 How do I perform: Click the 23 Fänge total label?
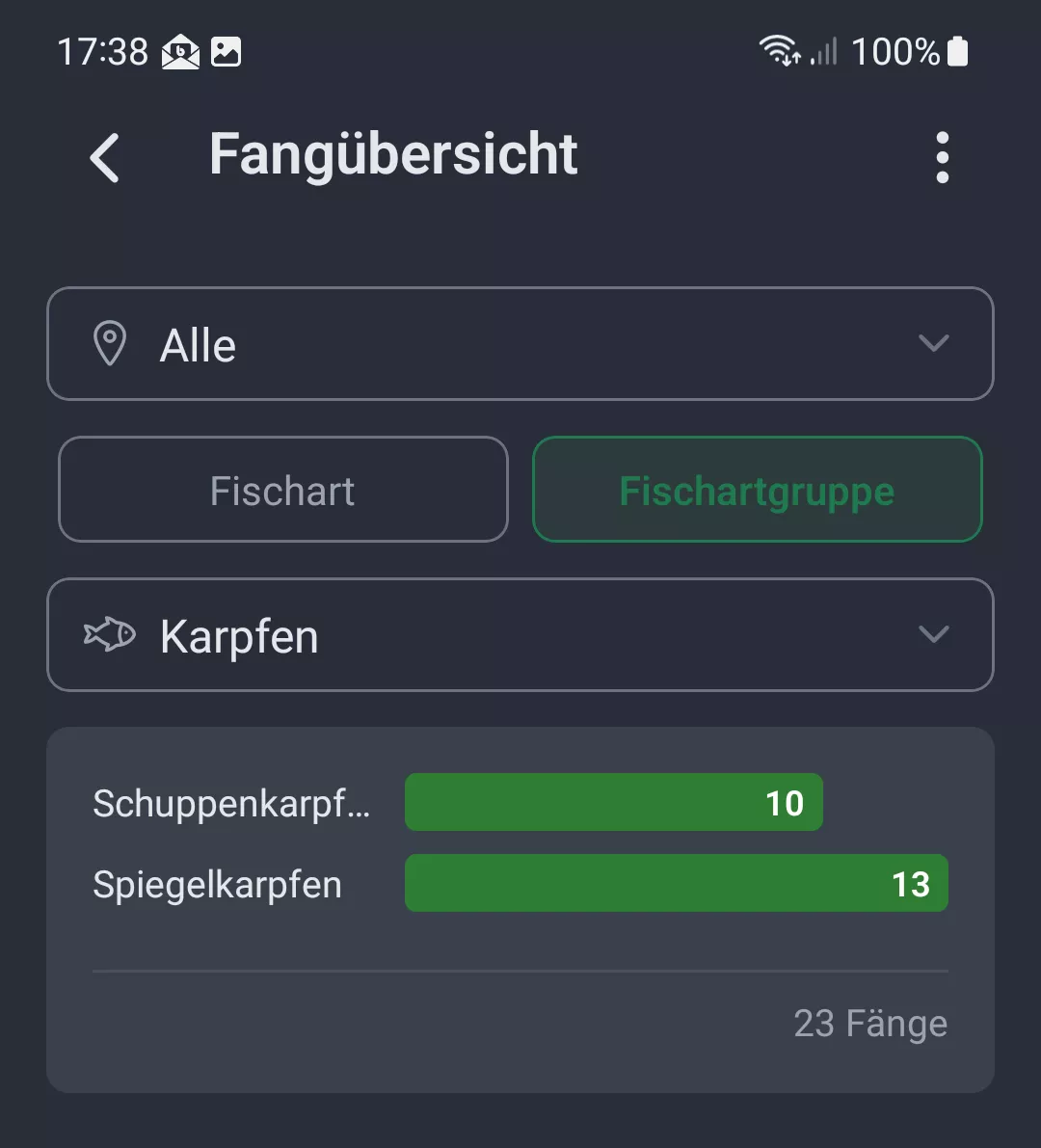(869, 1024)
